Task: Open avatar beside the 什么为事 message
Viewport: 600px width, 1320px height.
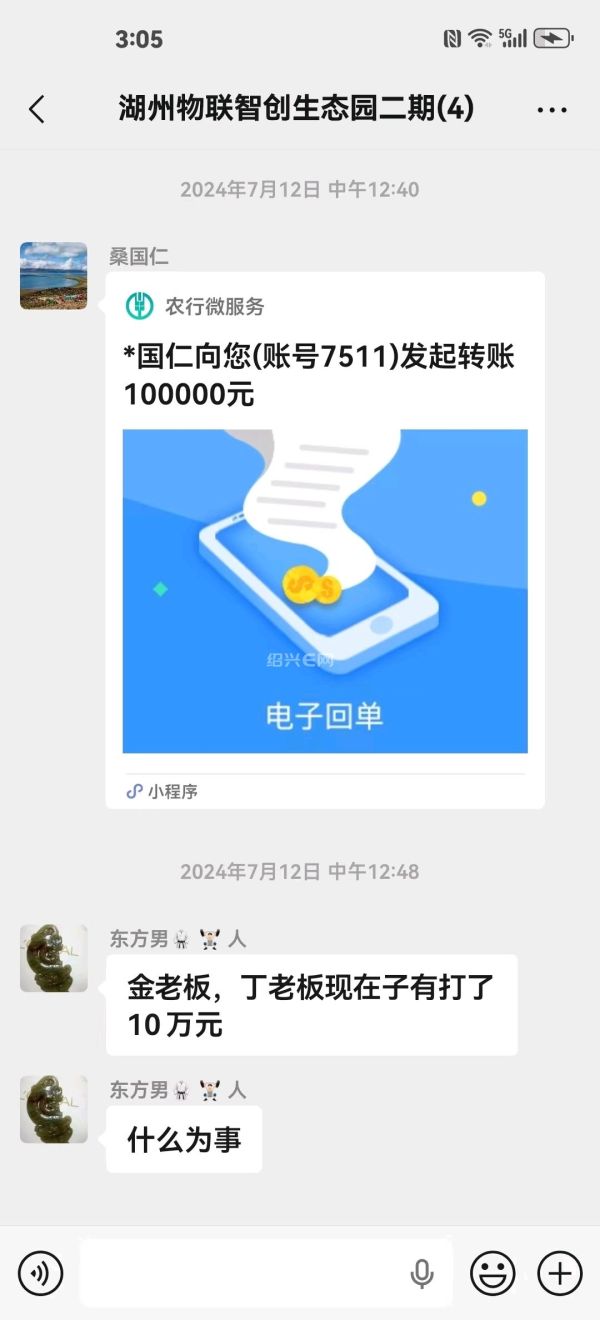Action: 54,1109
